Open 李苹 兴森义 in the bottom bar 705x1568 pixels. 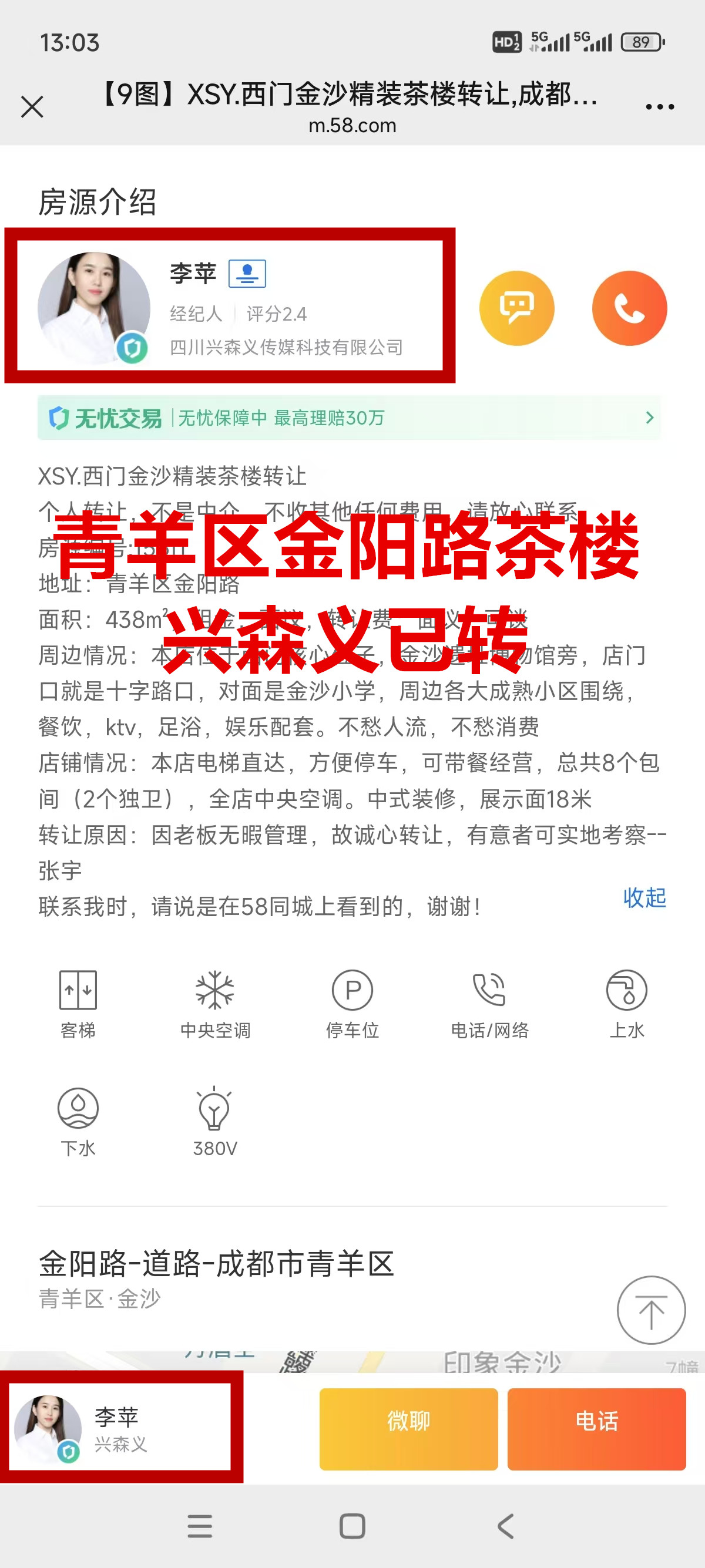pos(120,1426)
